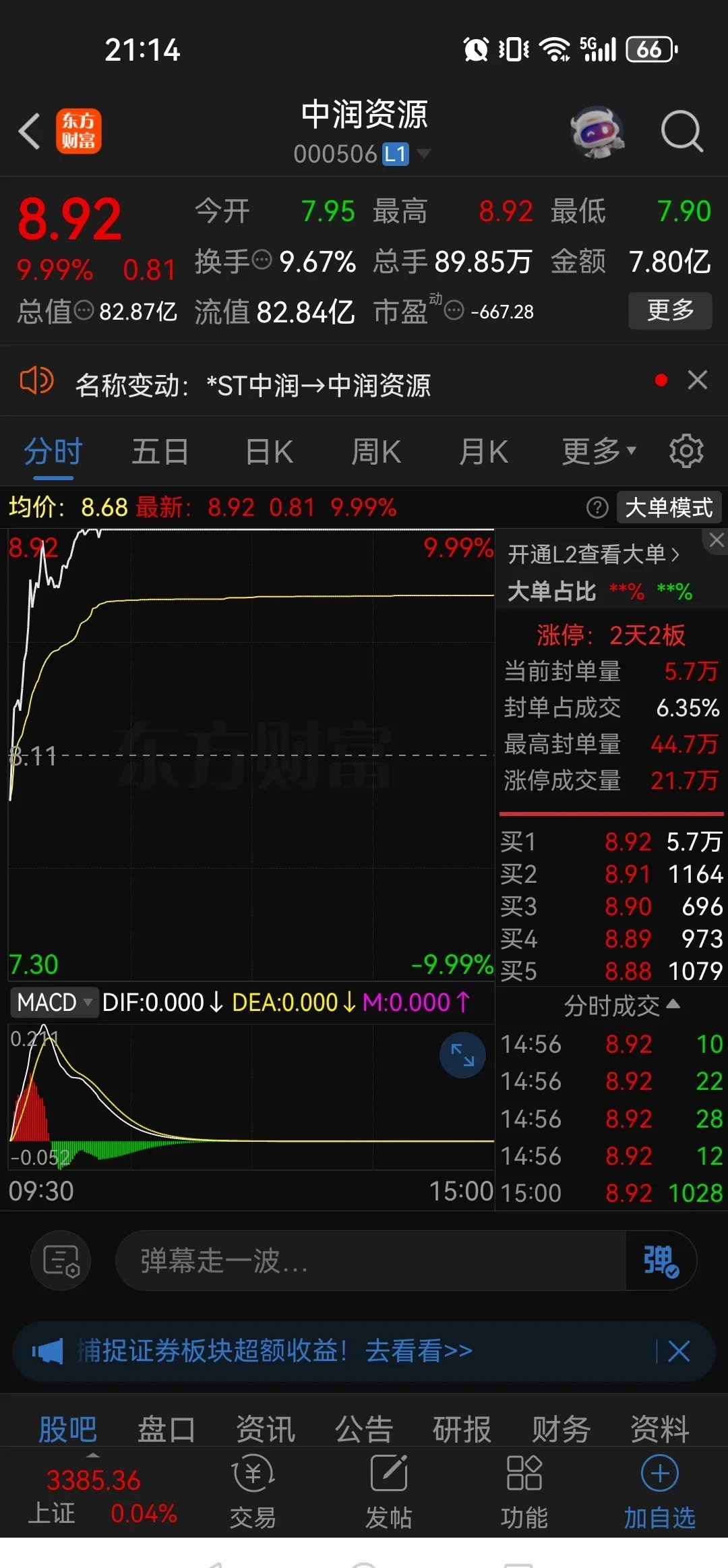
Task: Open the 交易 trading icon
Action: pos(253,1494)
